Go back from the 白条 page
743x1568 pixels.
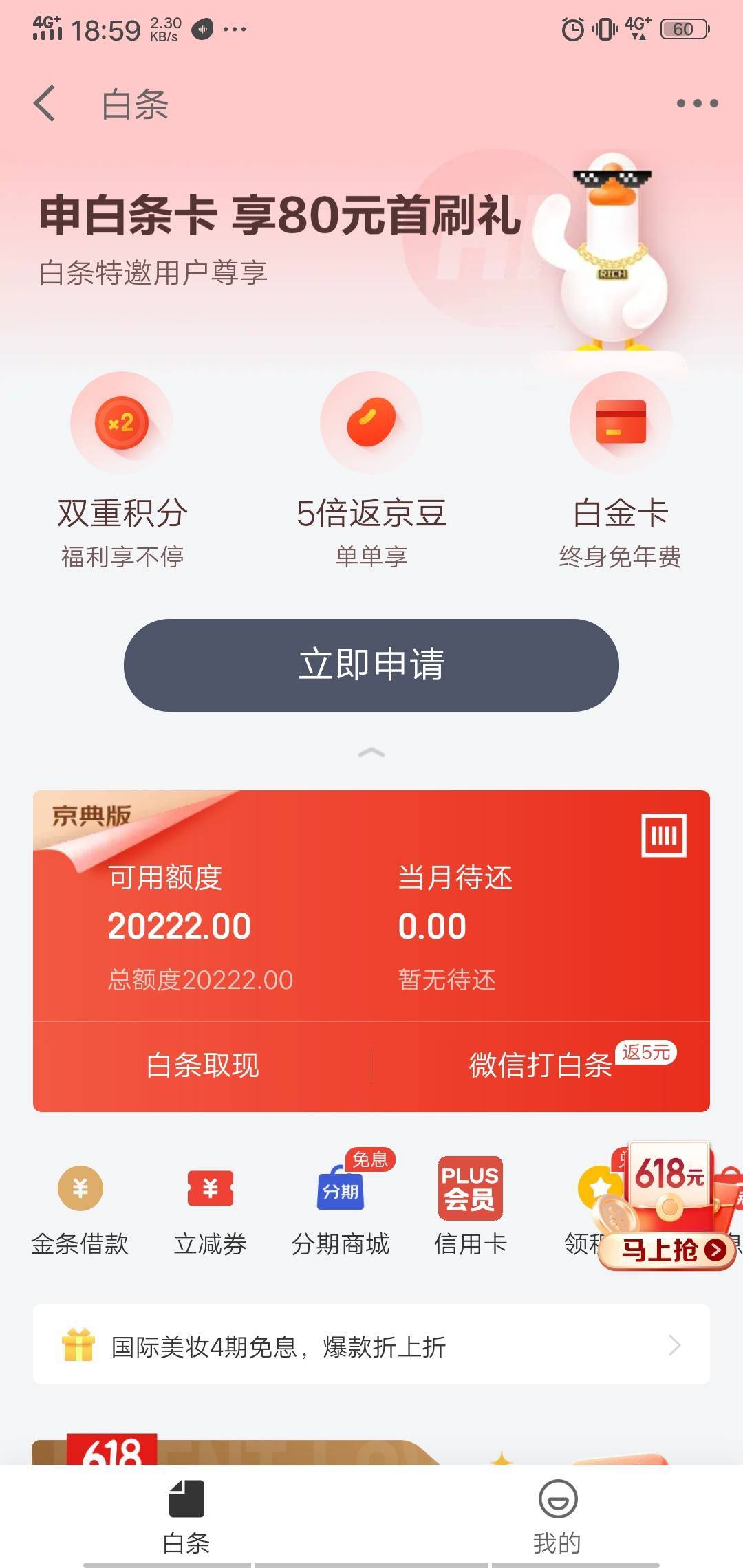click(x=45, y=104)
